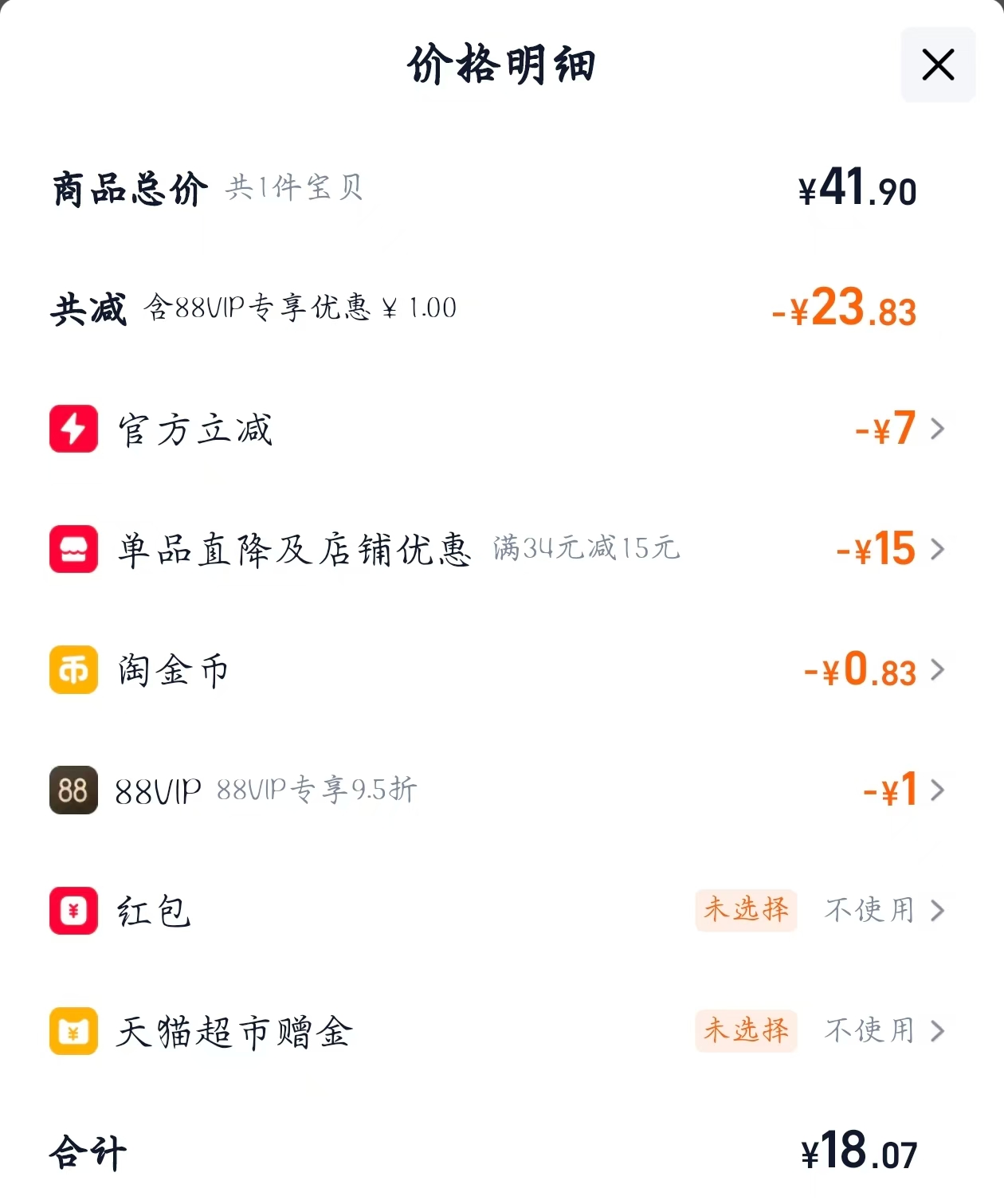
Task: Click the dark 88VIP badge icon
Action: 73,791
